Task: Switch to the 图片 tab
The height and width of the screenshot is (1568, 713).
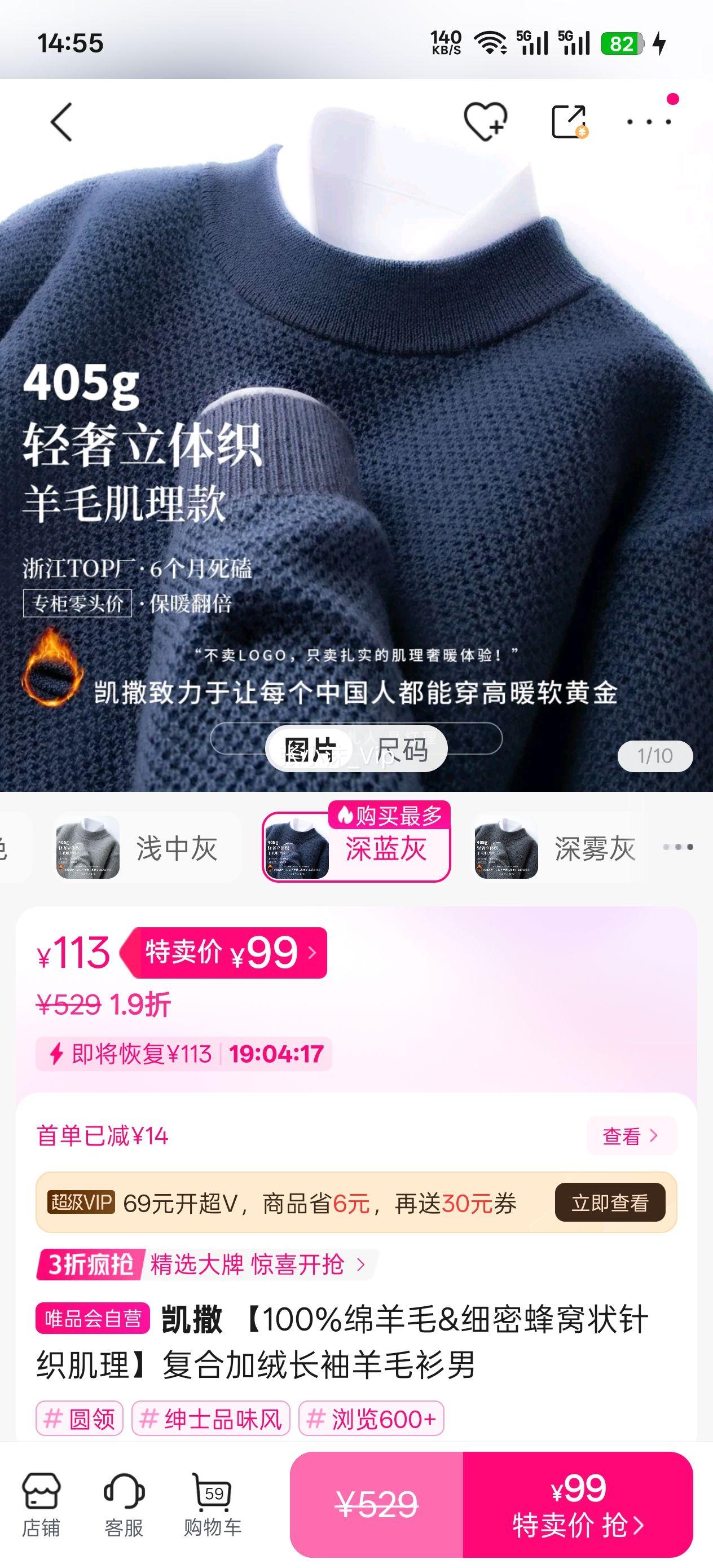Action: click(311, 748)
